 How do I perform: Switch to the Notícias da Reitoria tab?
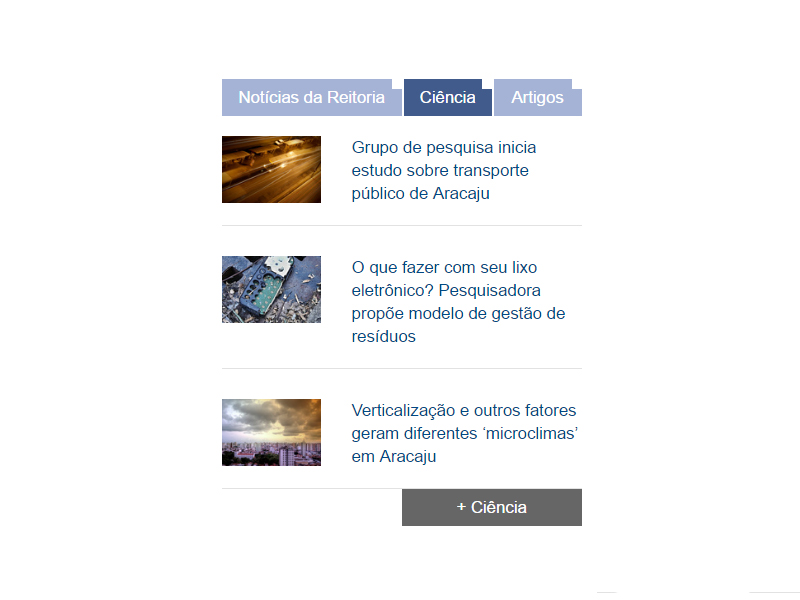(x=311, y=97)
